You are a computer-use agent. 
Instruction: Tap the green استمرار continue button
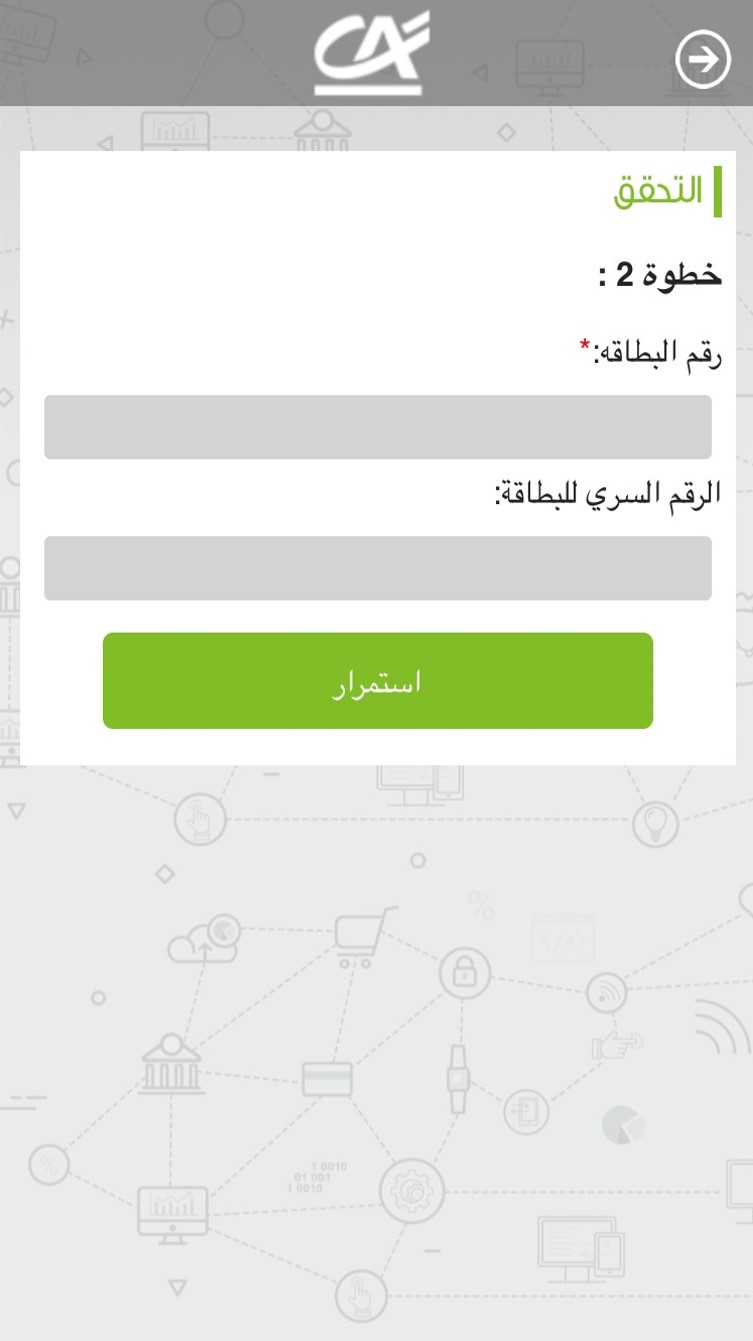[x=377, y=680]
